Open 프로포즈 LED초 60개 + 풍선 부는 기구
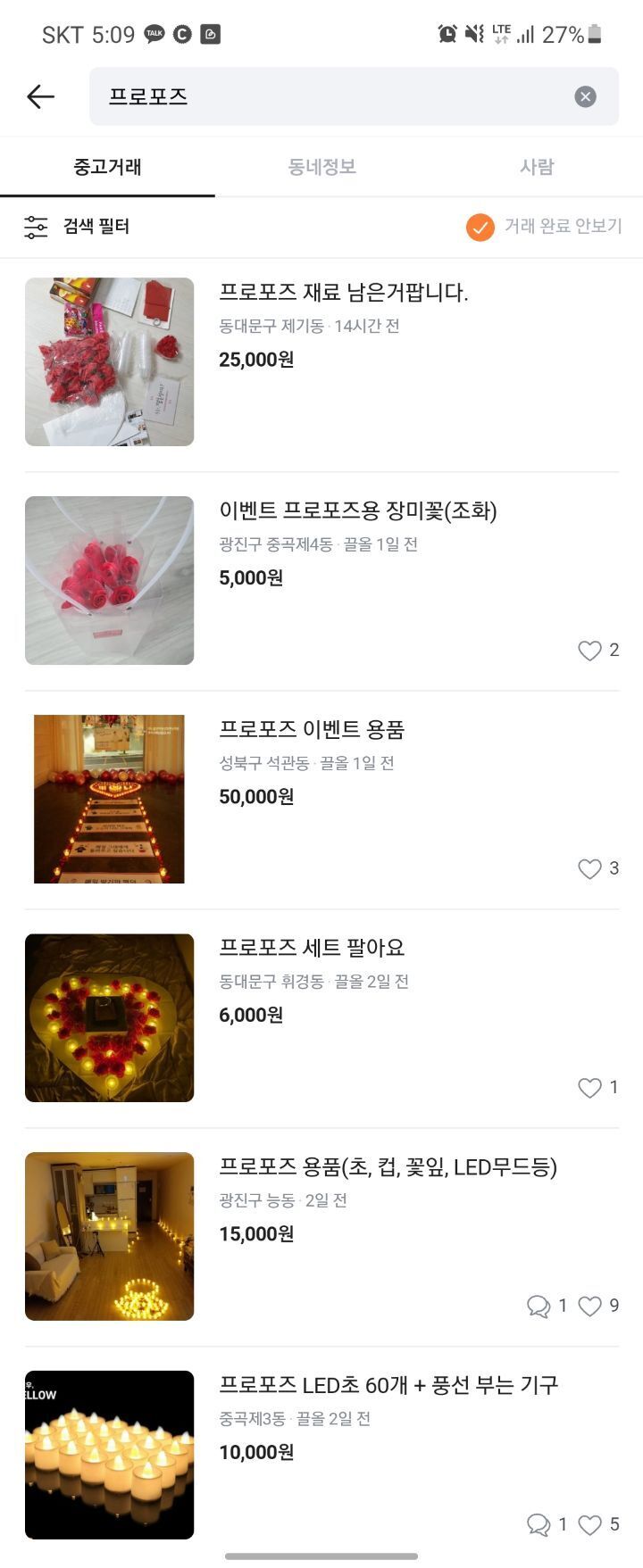Viewport: 643px width, 1568px height. tap(388, 1385)
